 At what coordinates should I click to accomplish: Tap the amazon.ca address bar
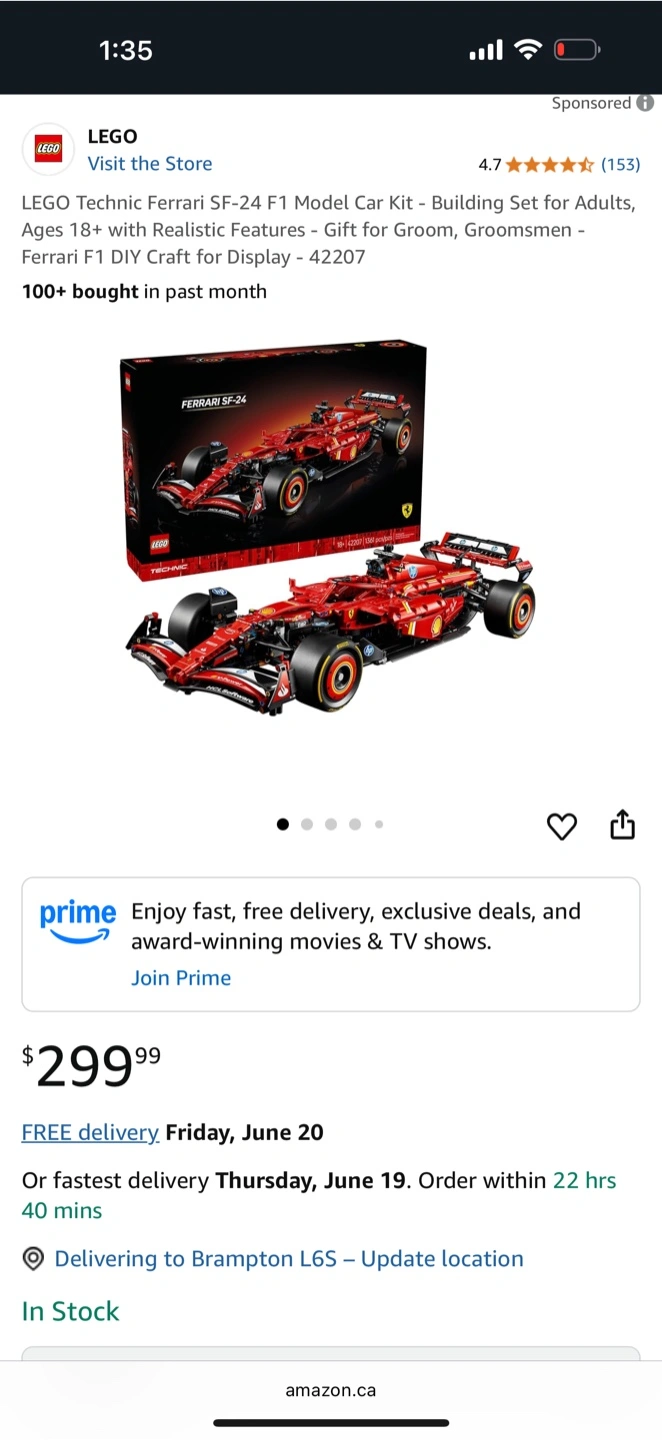coord(331,1390)
